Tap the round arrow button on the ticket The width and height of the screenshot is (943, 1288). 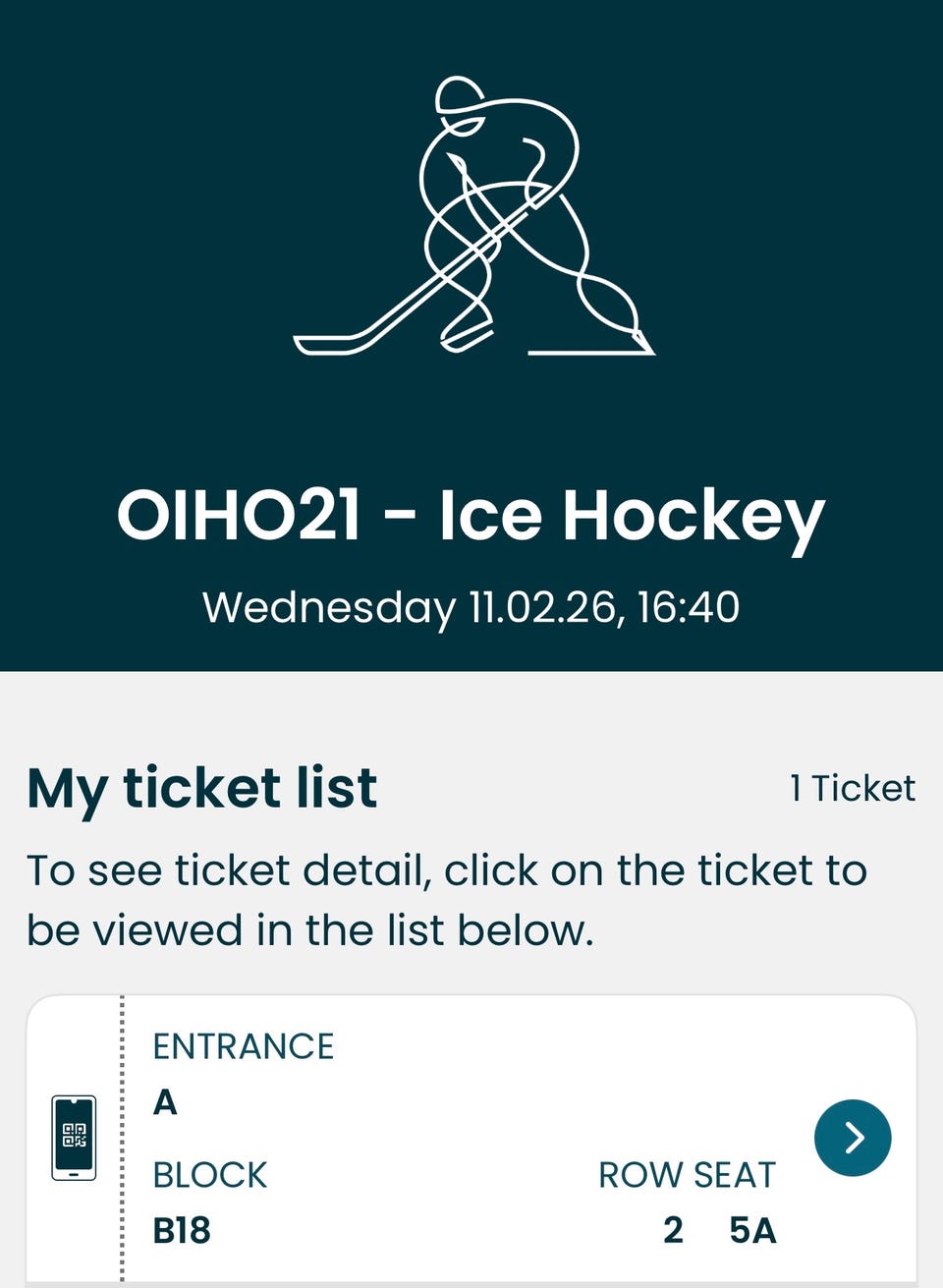[853, 1138]
